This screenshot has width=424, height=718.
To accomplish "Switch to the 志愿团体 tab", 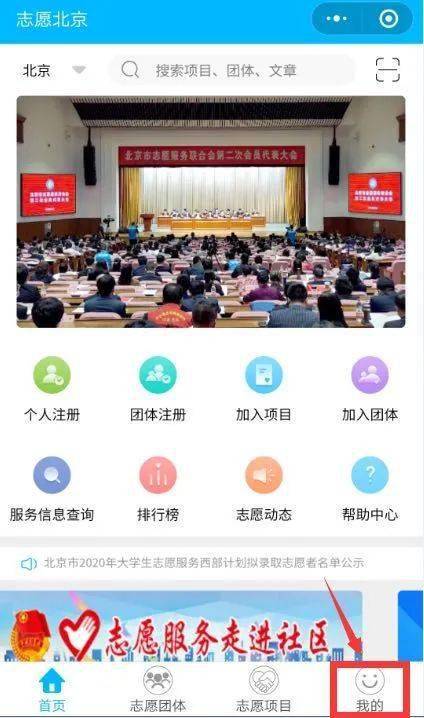I will click(x=158, y=689).
